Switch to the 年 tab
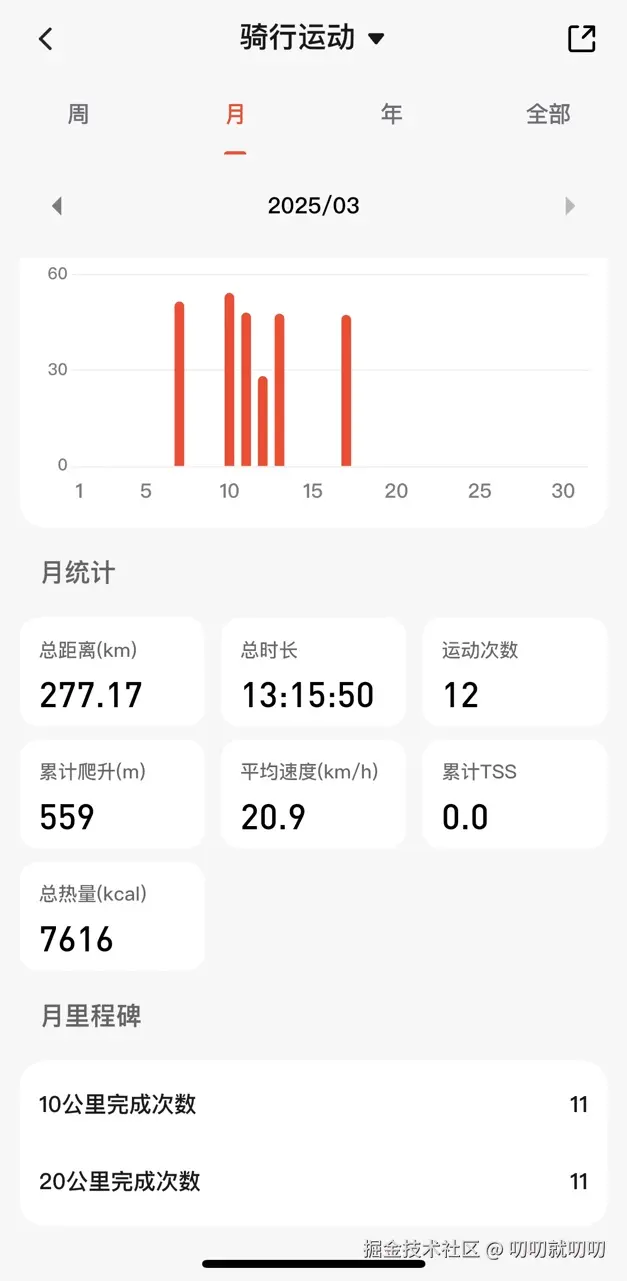 [x=391, y=114]
